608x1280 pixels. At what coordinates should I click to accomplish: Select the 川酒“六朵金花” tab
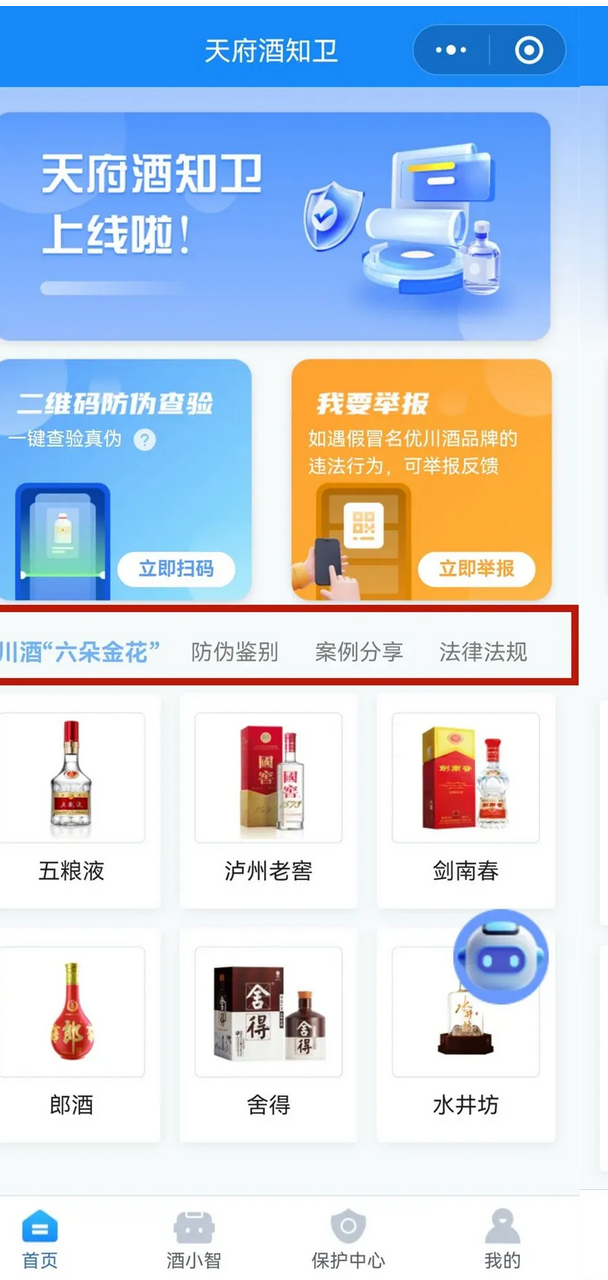(80, 653)
